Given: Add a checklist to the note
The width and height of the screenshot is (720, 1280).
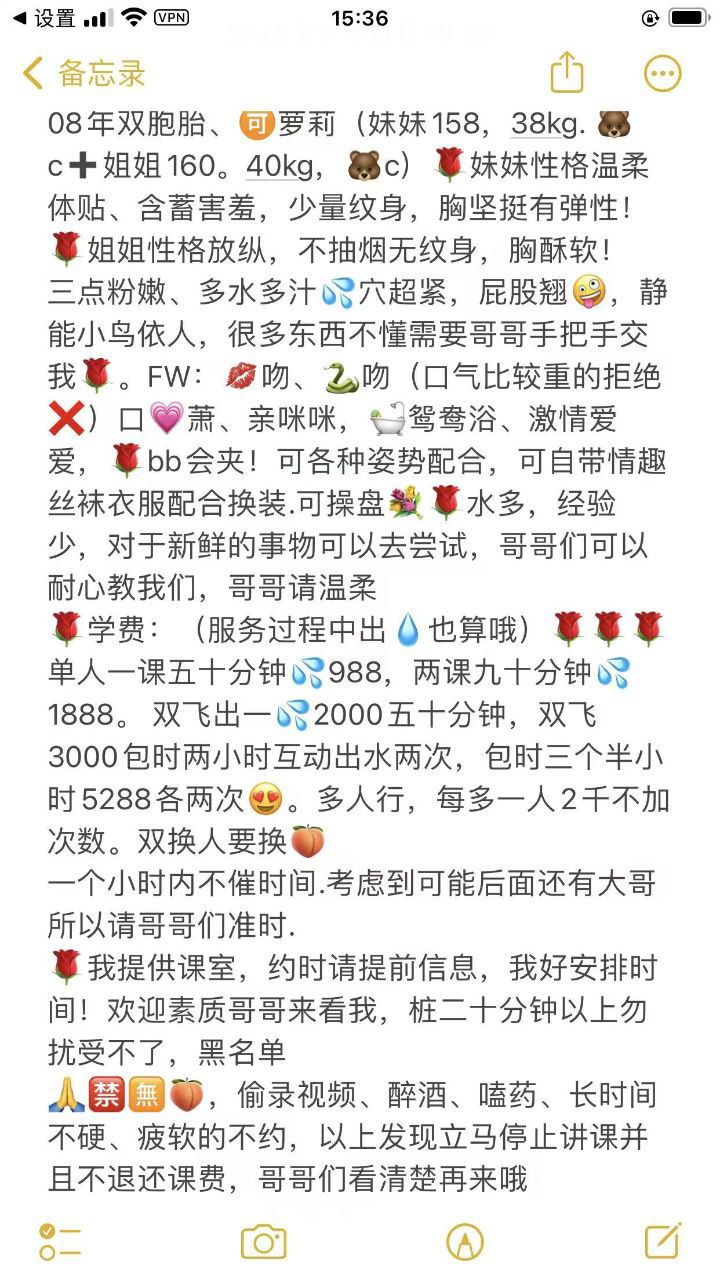Looking at the screenshot, I should coord(60,1241).
